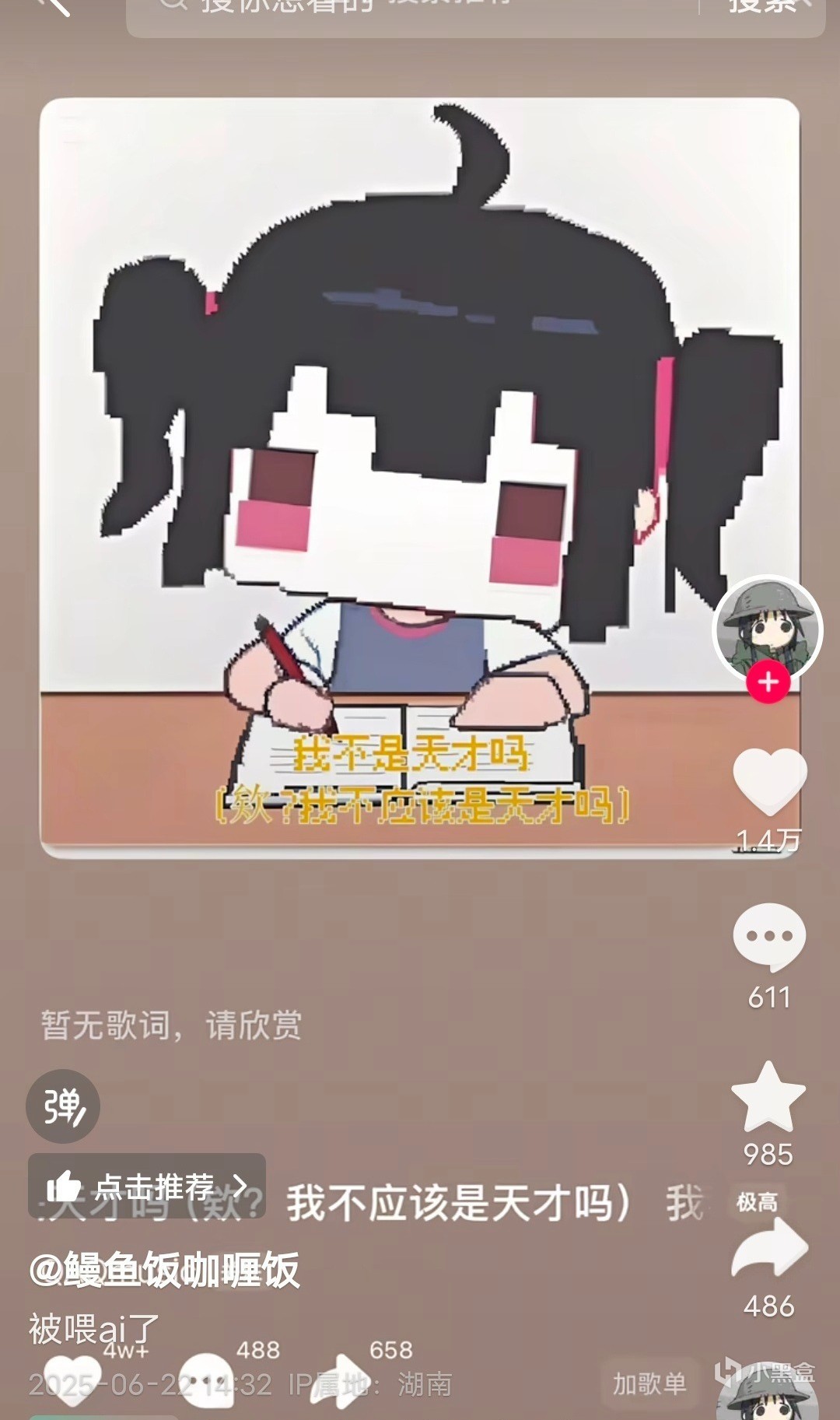Screen dimensions: 840x1420
Task: Change audio quality via the 极高 chip
Action: click(x=757, y=1202)
